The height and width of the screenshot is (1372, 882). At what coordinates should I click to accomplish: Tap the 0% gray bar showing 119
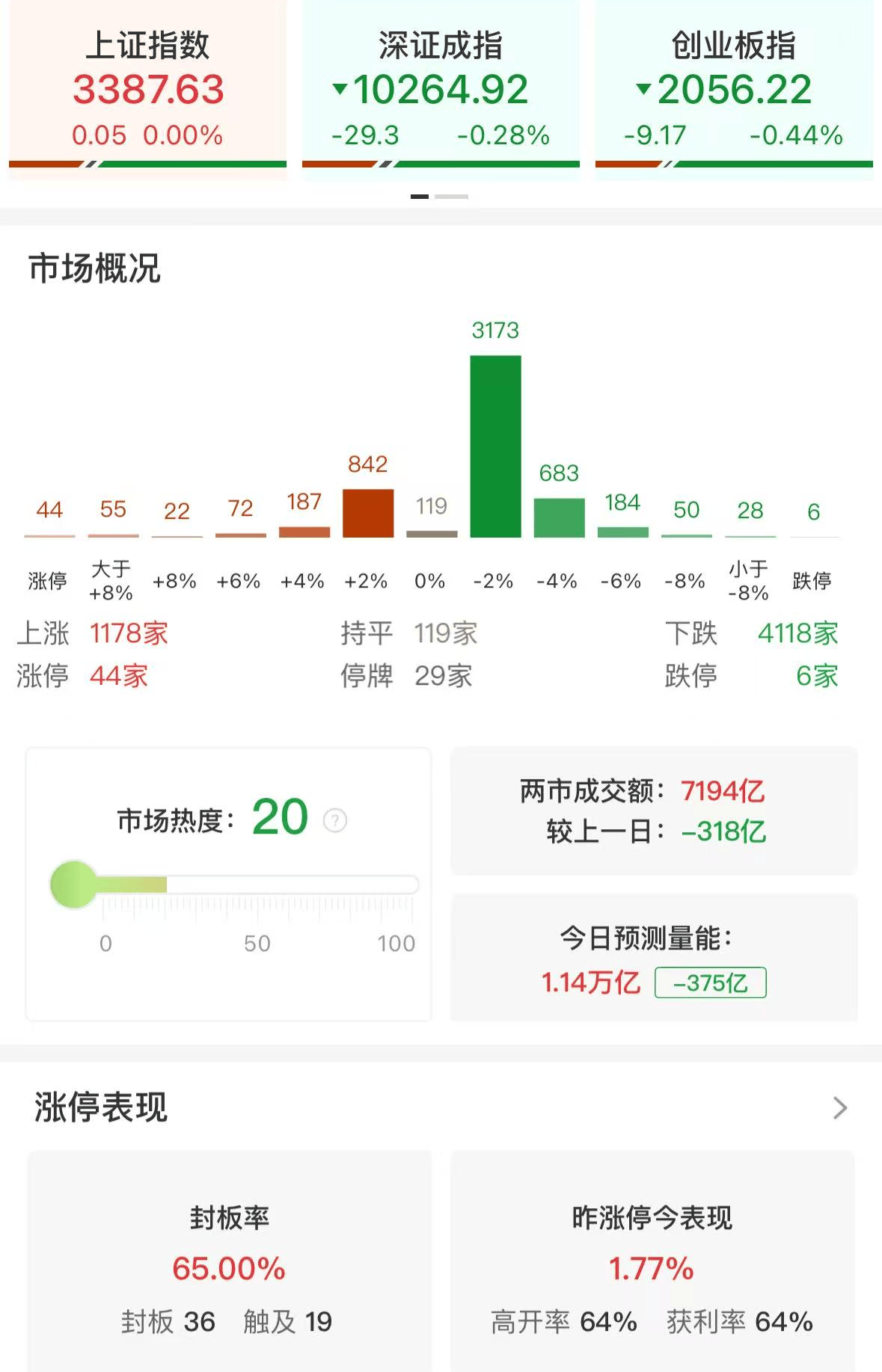pyautogui.click(x=432, y=532)
